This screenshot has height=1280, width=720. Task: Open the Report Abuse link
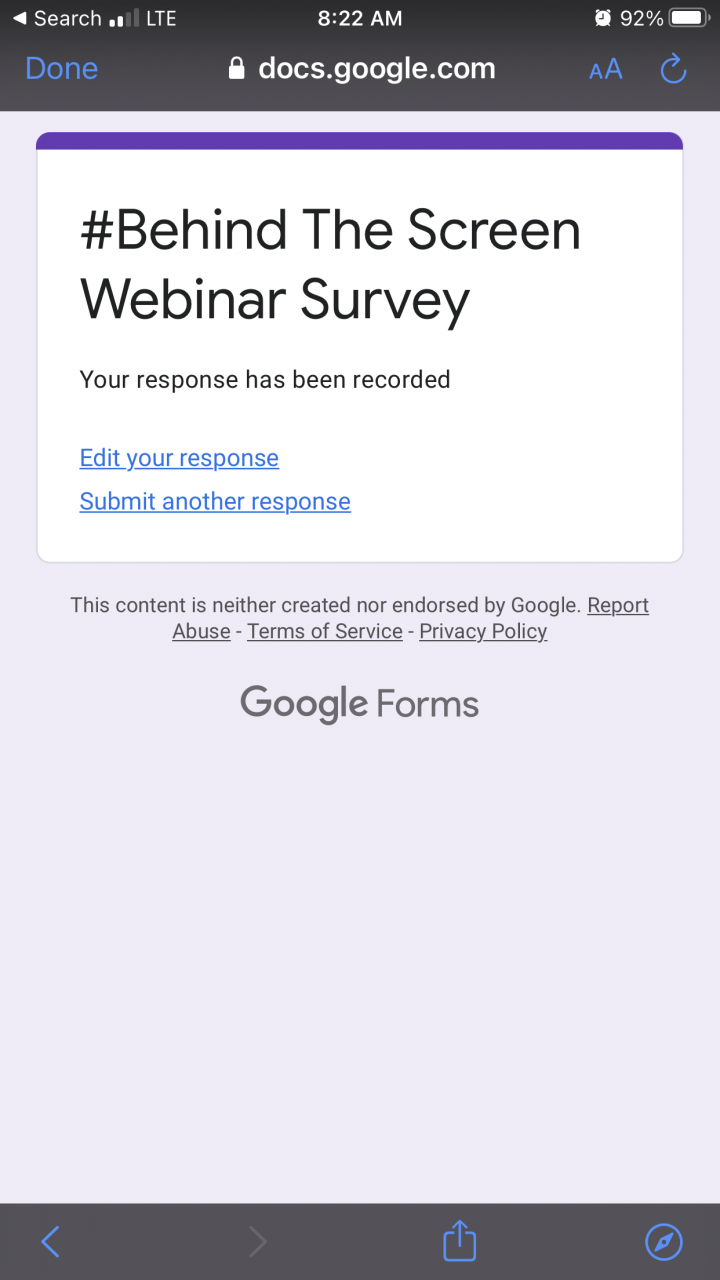coord(618,605)
